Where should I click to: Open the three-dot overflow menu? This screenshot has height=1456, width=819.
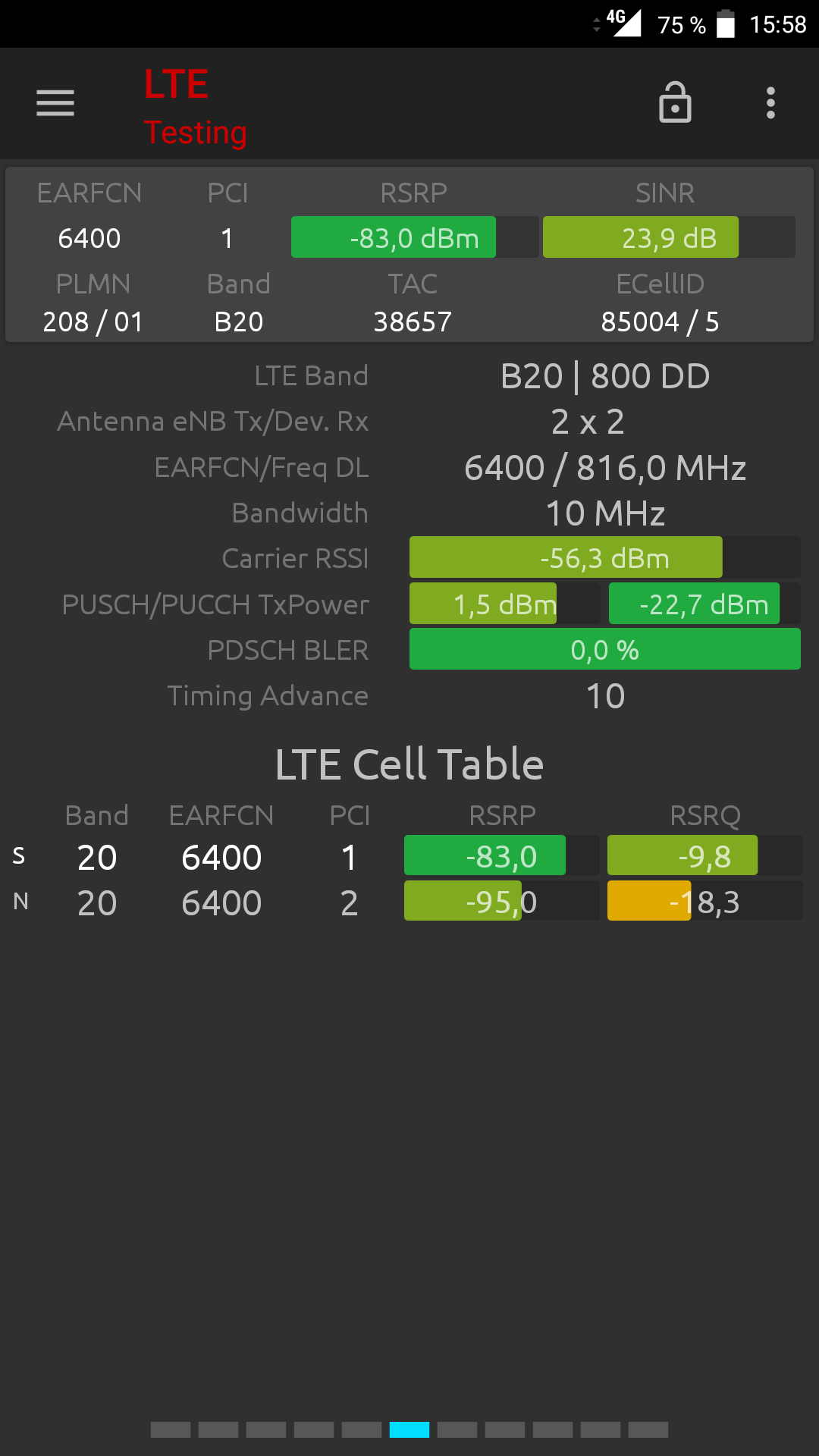coord(770,103)
